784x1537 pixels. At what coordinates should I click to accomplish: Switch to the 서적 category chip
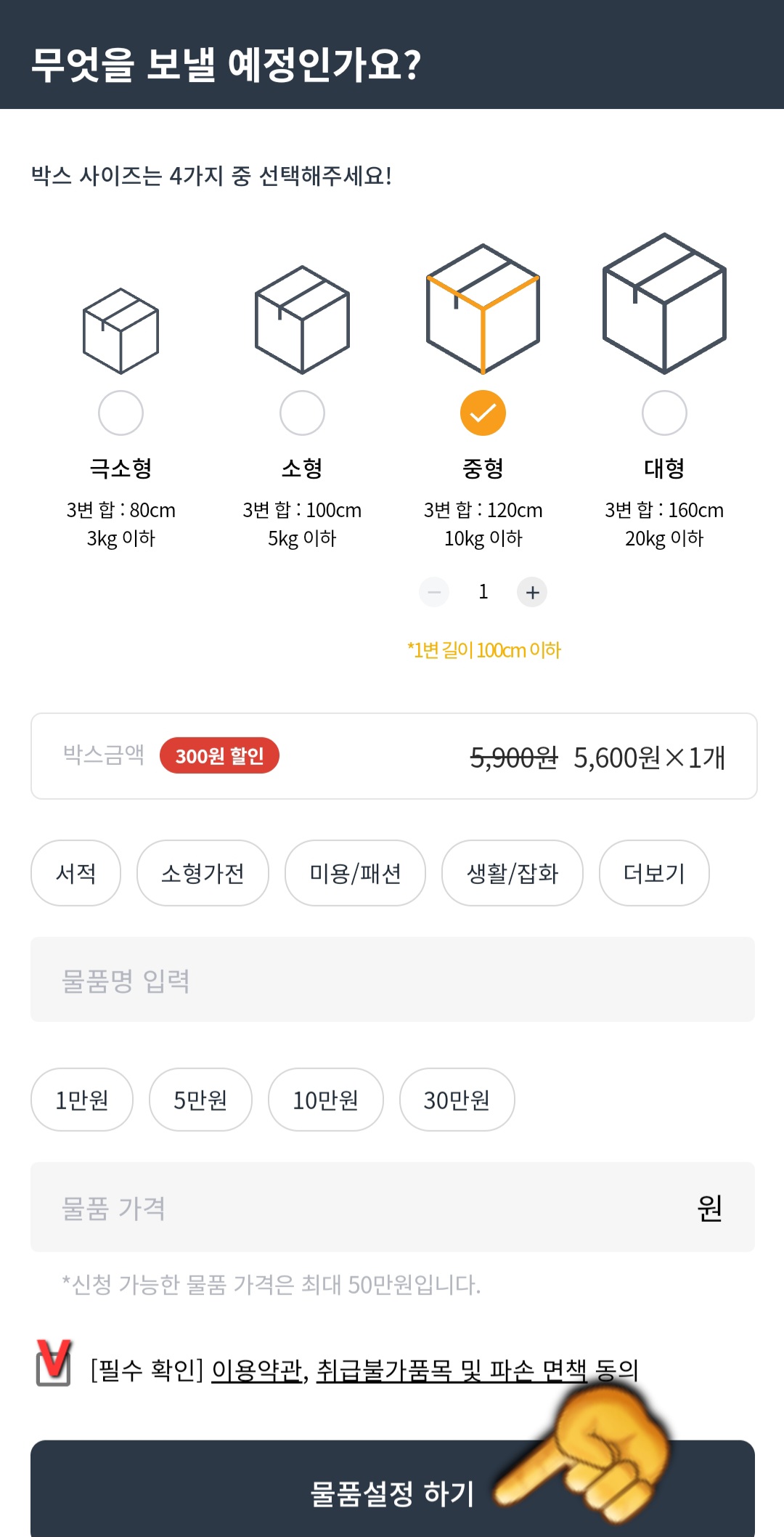coord(75,874)
